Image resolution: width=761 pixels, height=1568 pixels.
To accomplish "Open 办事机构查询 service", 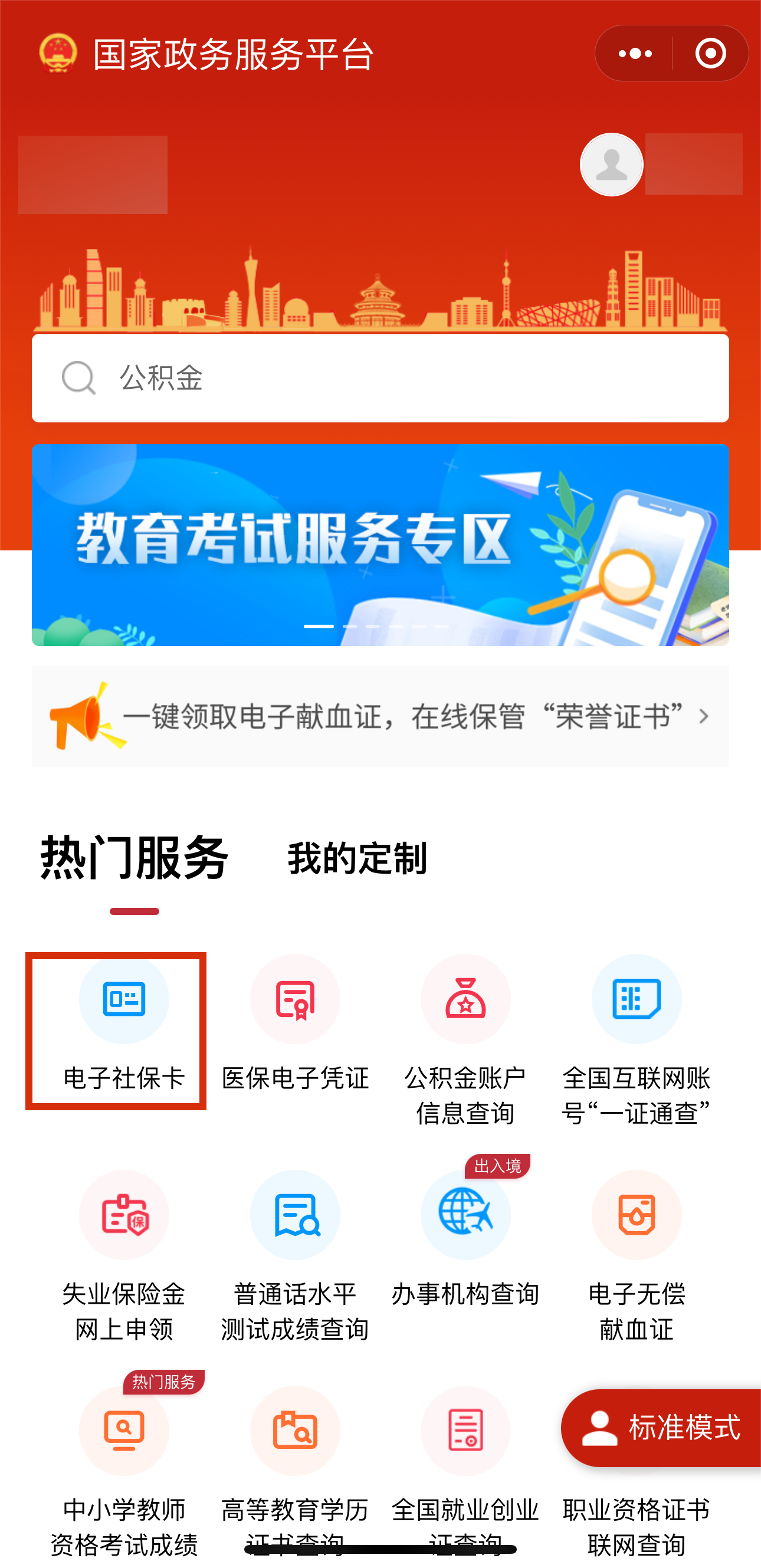I will 465,1242.
